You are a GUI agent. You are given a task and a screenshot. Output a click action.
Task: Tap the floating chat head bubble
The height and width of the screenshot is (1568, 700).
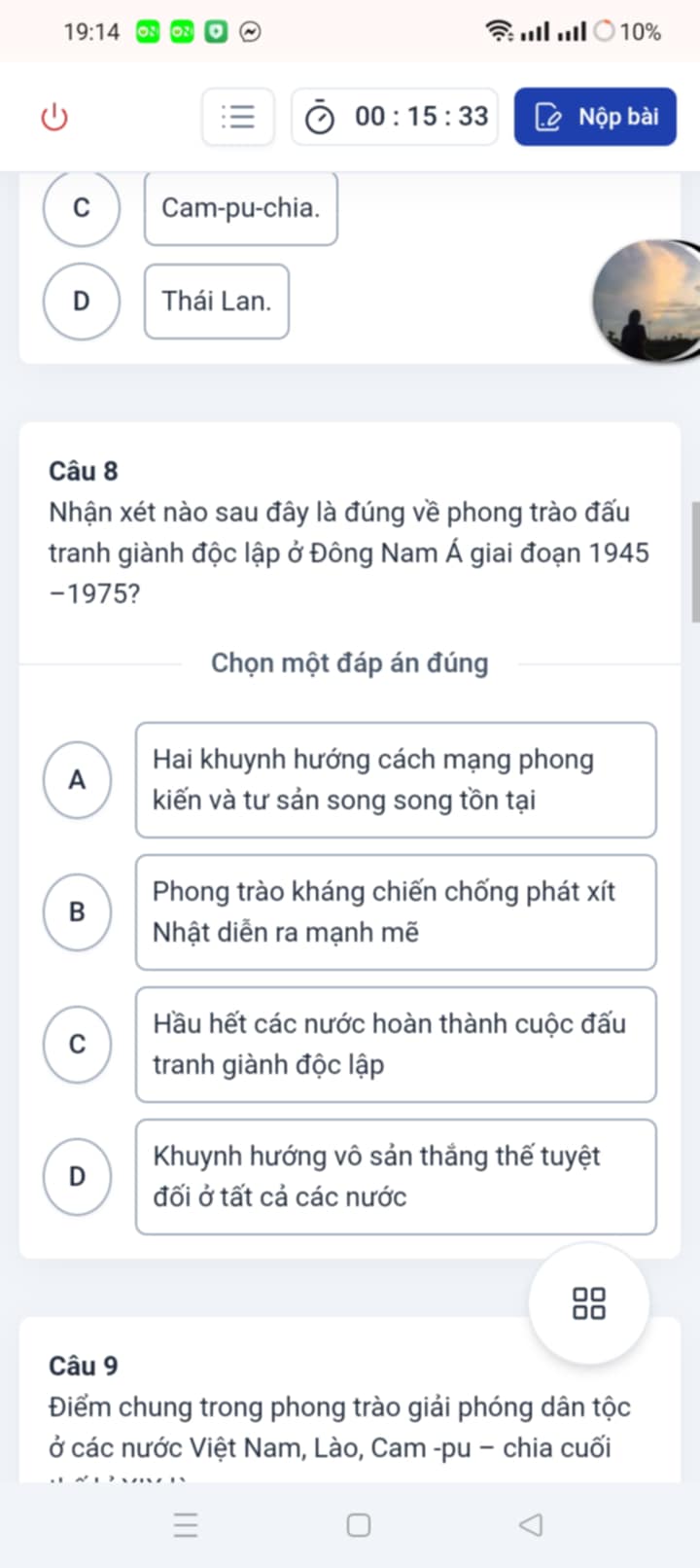click(x=645, y=302)
